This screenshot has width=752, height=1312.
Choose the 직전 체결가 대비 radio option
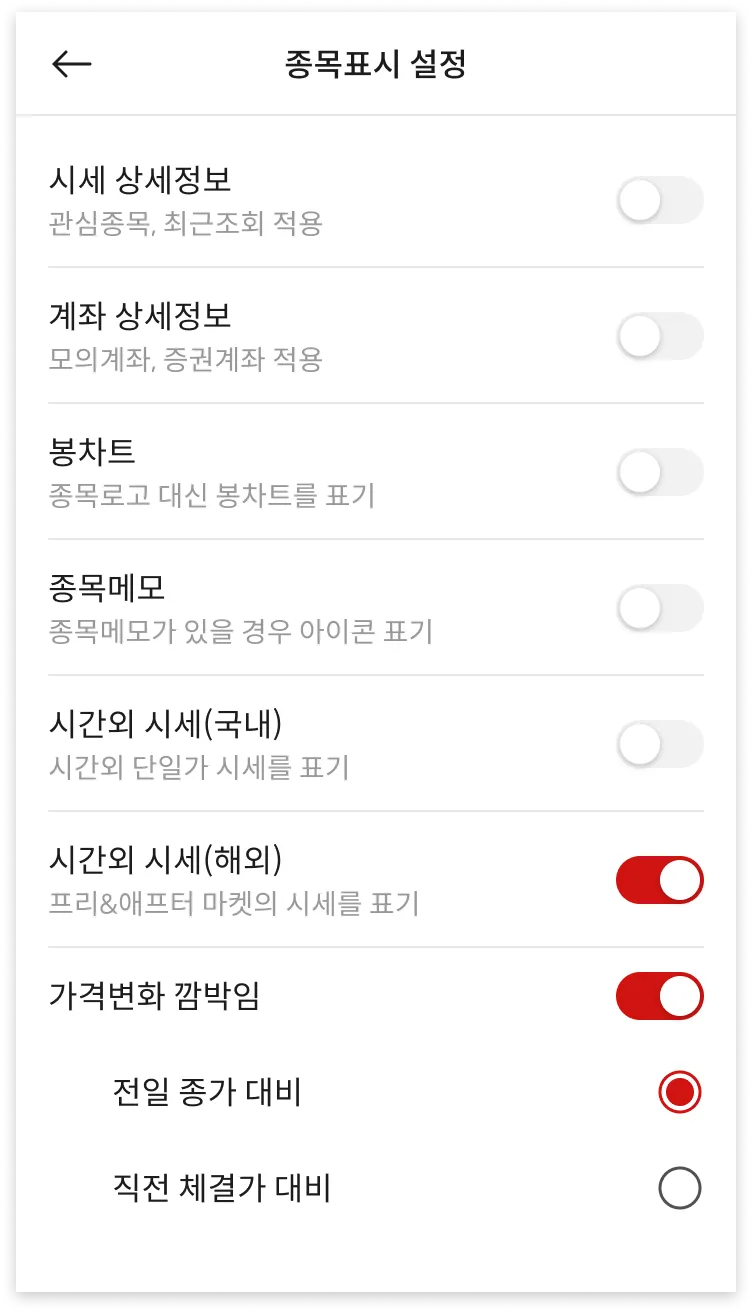(680, 1188)
